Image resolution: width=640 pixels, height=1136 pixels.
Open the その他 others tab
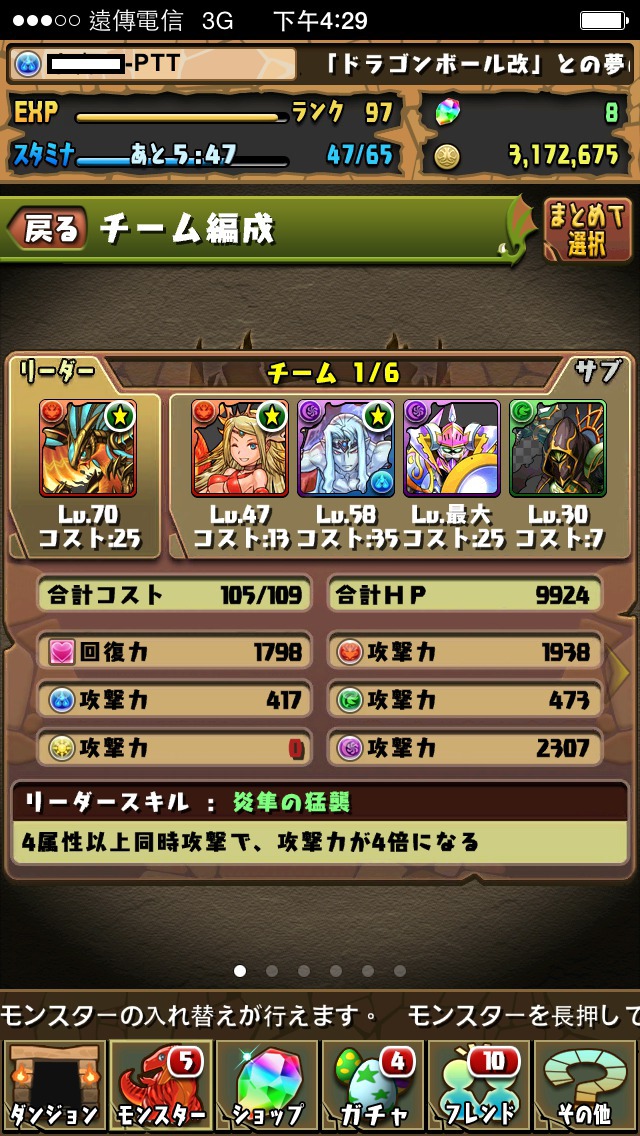586,1087
